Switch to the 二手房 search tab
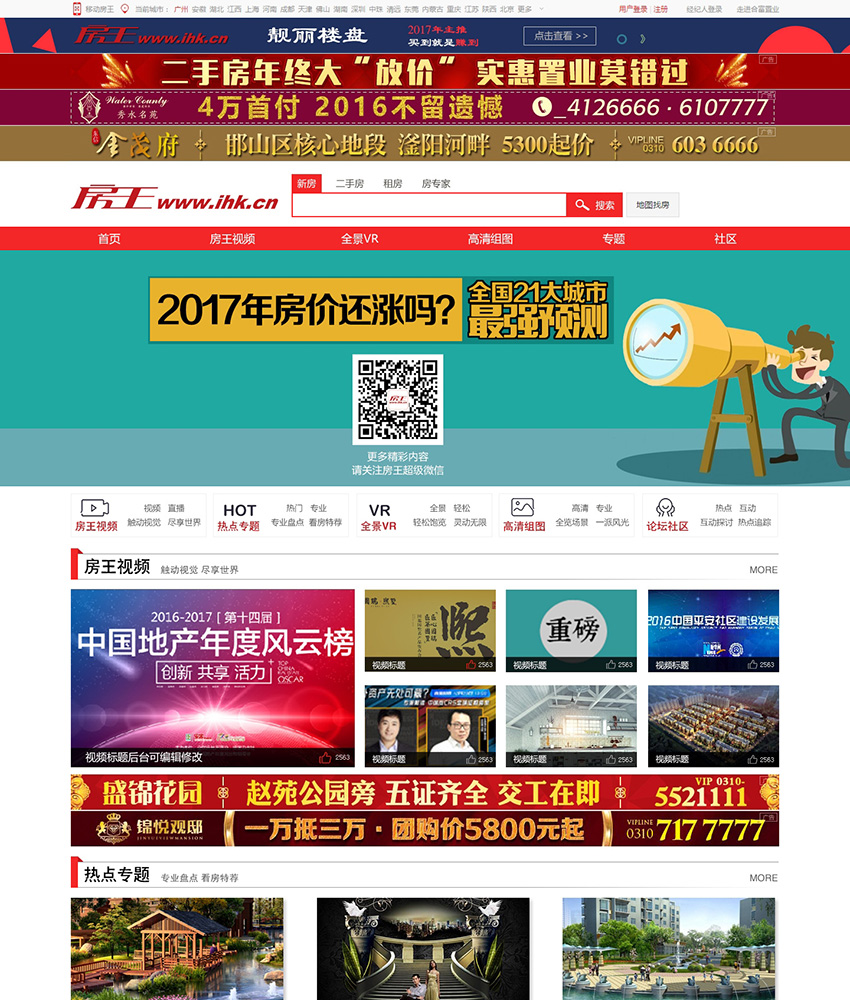This screenshot has height=1000, width=850. pos(349,184)
